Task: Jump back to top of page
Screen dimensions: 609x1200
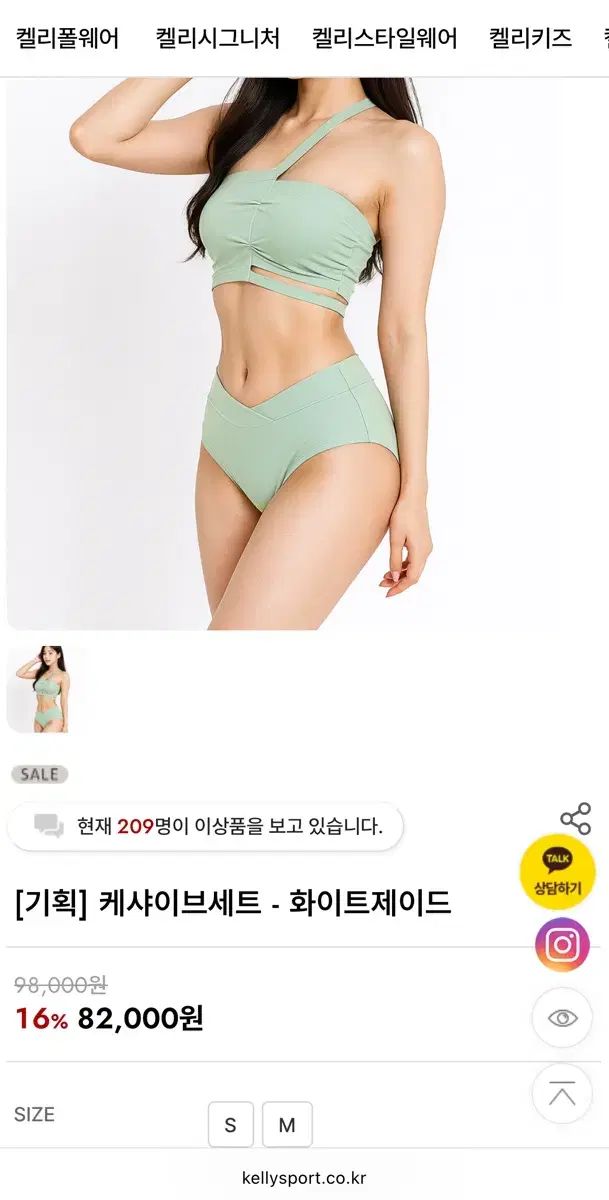Action: tap(562, 1094)
